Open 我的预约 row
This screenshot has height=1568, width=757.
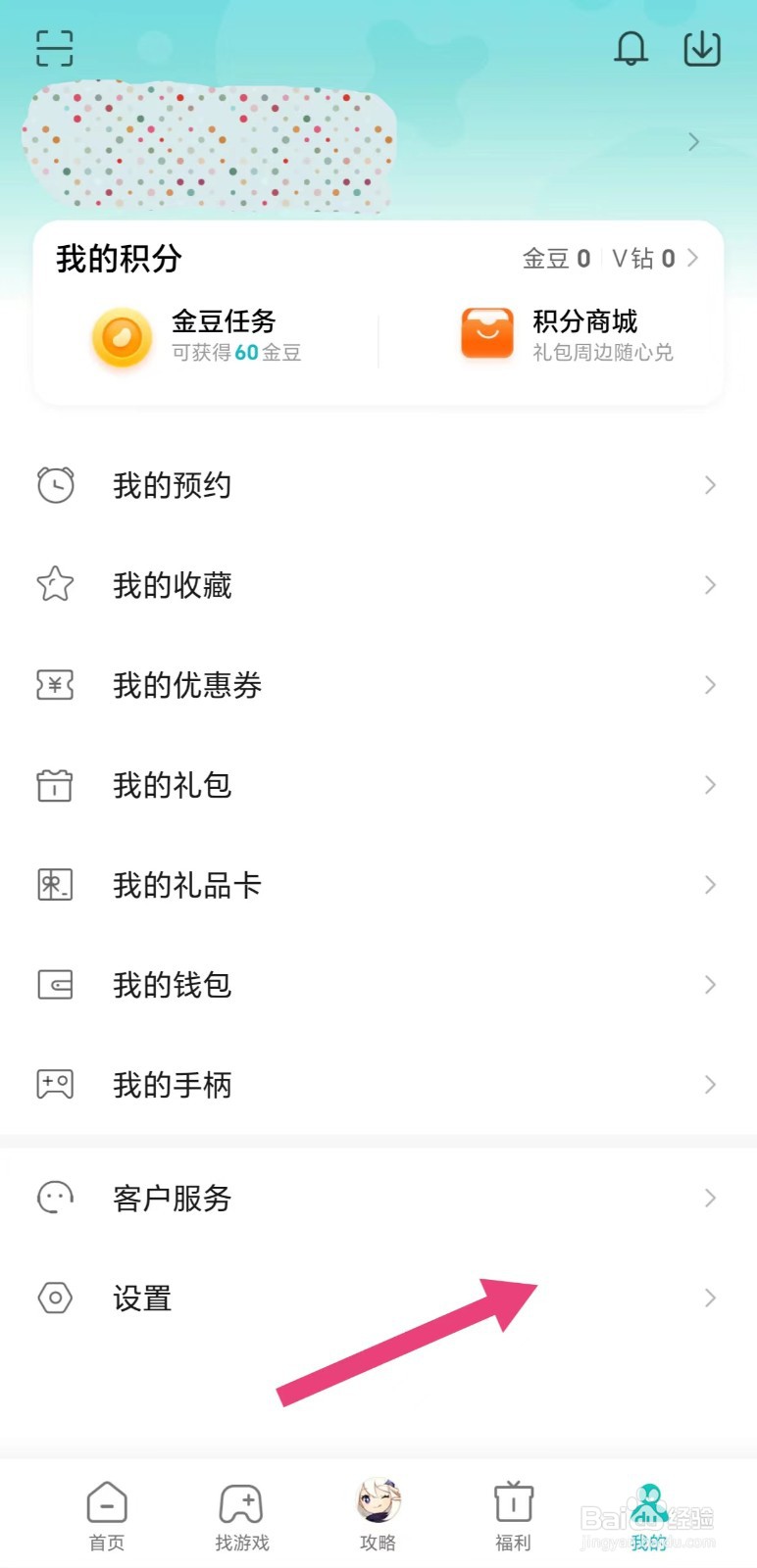click(x=378, y=485)
